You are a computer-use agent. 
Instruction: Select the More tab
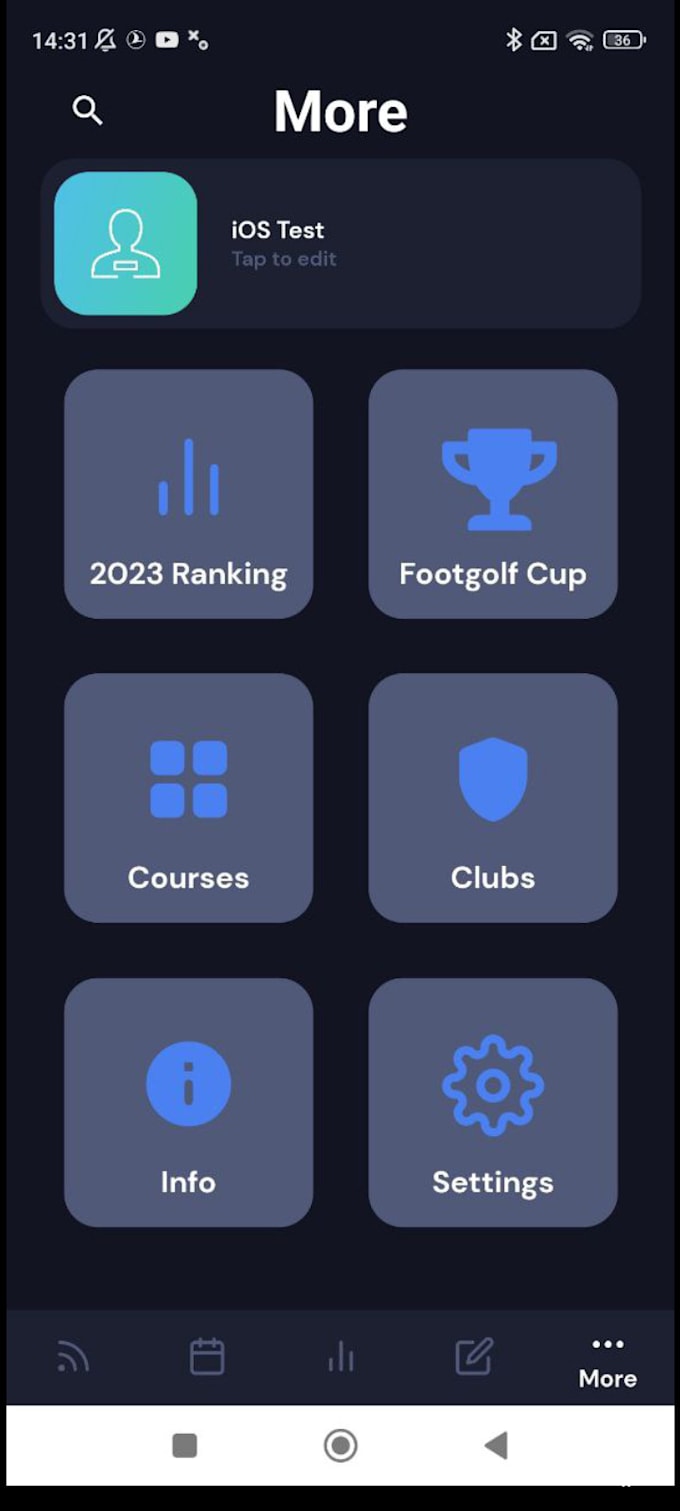(607, 1361)
